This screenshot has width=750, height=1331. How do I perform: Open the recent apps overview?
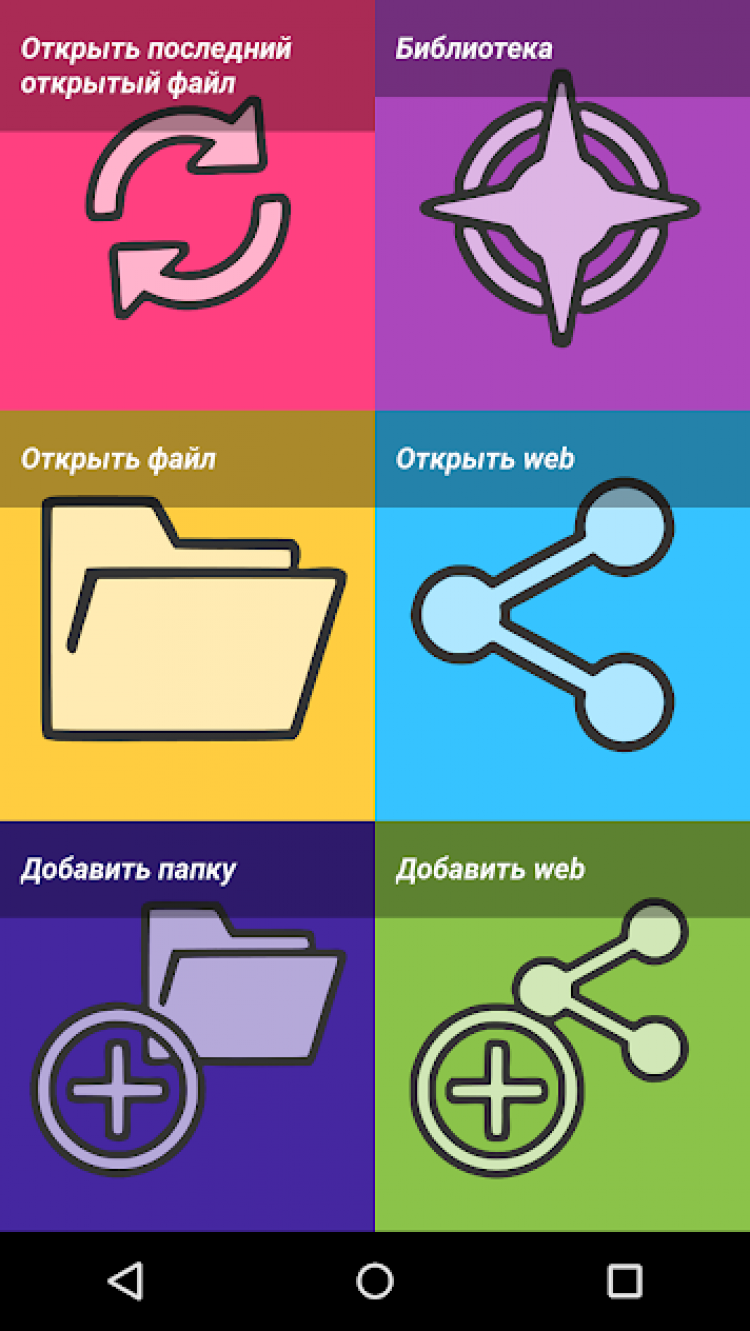pos(624,1281)
